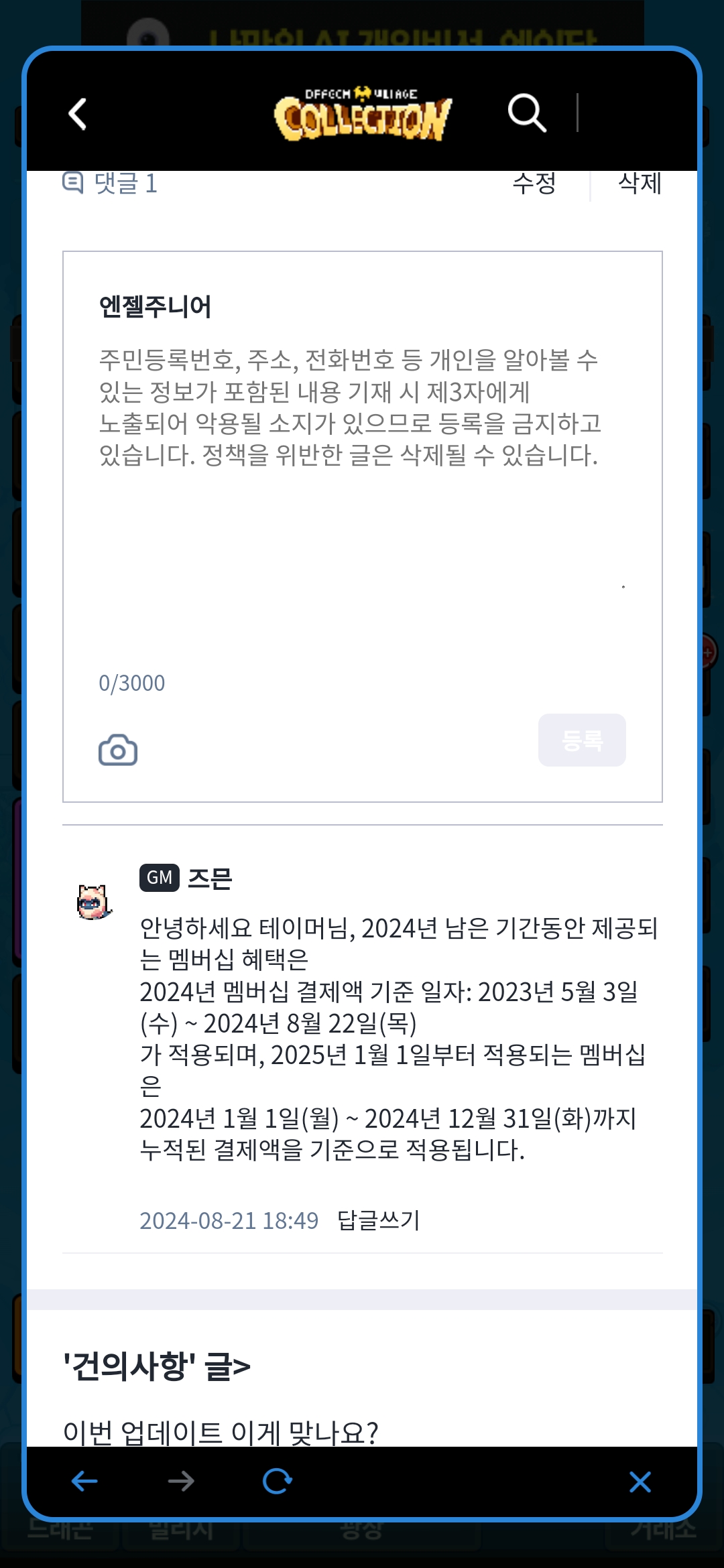Viewport: 724px width, 1568px height.
Task: Open post 이번 업데이트 이게 맞나요?
Action: coord(221,1433)
